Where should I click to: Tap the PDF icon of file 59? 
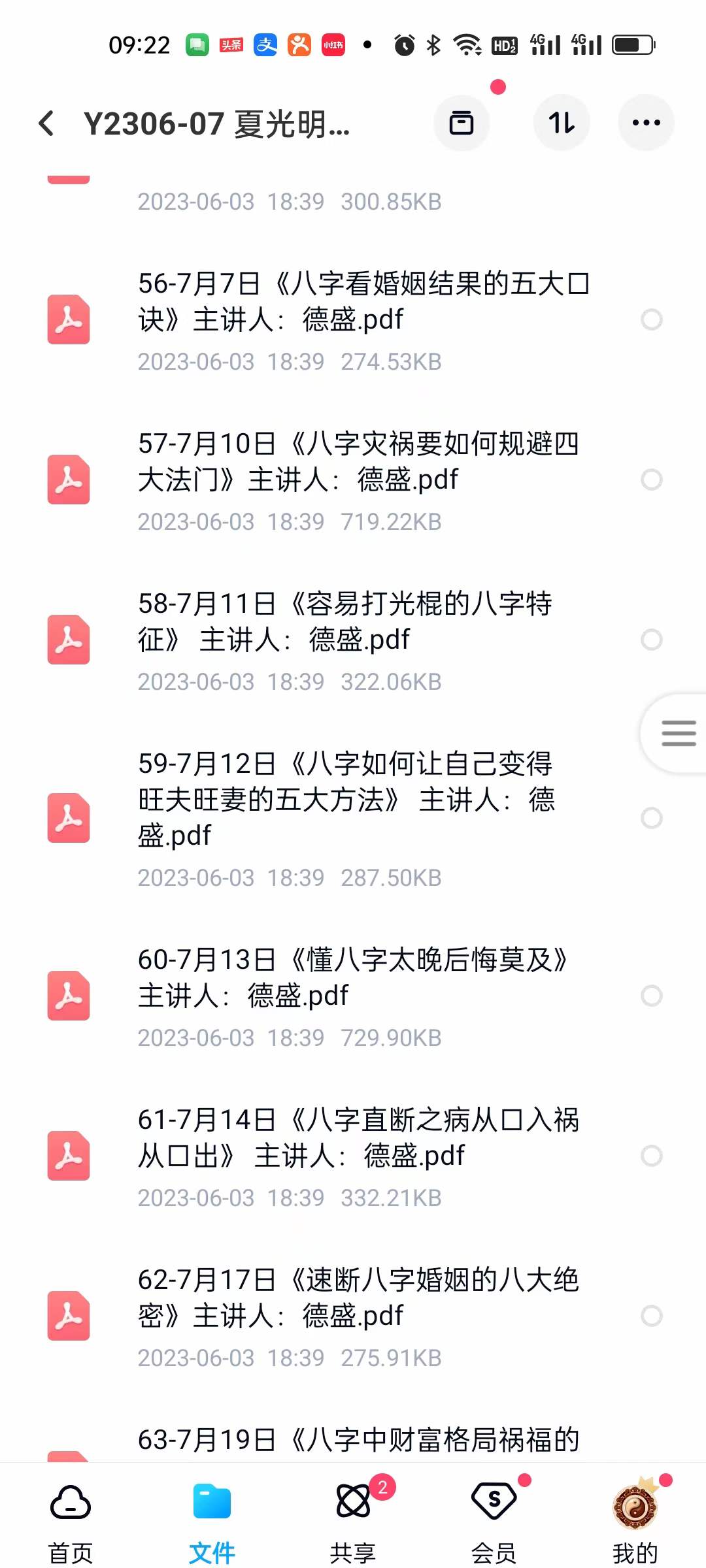click(x=68, y=817)
